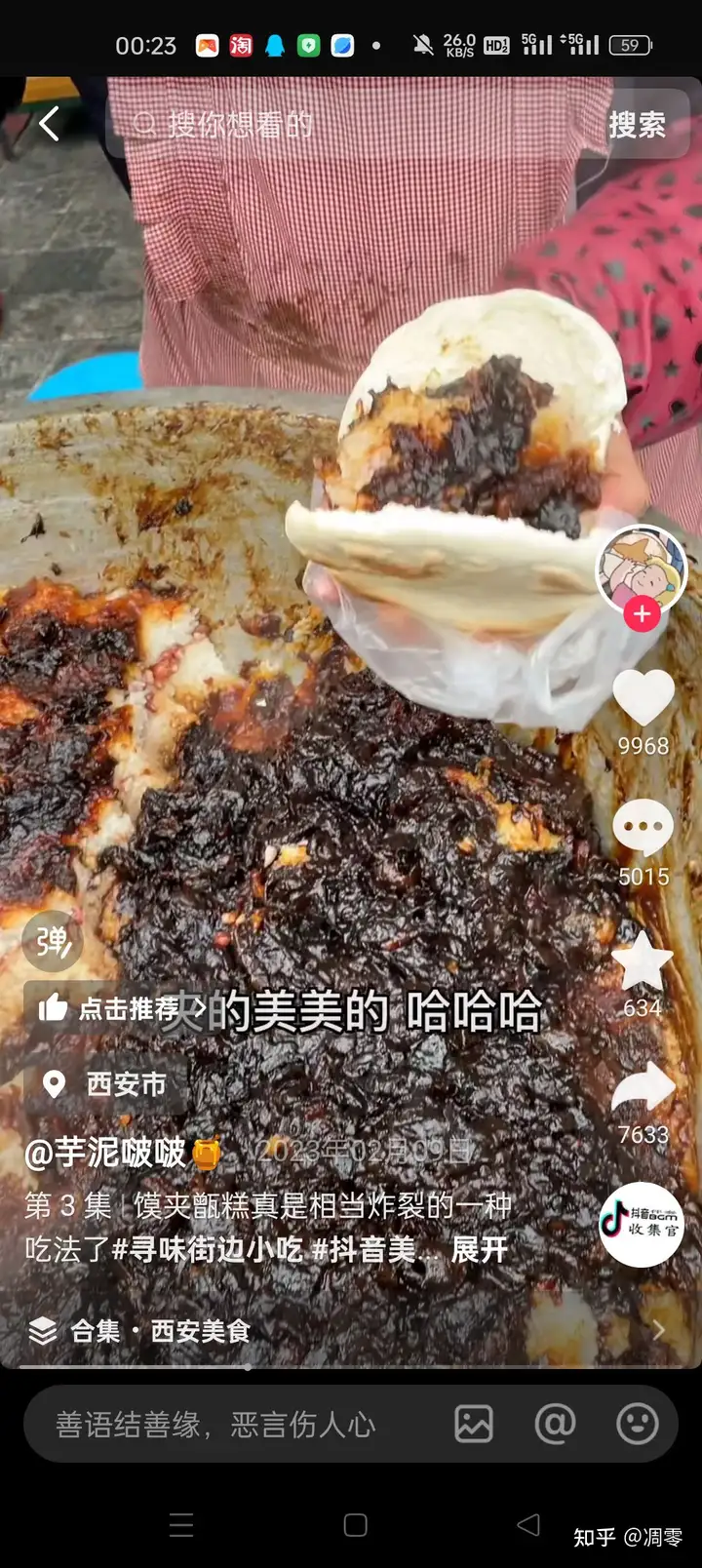Open the emoji picker

pyautogui.click(x=637, y=1425)
